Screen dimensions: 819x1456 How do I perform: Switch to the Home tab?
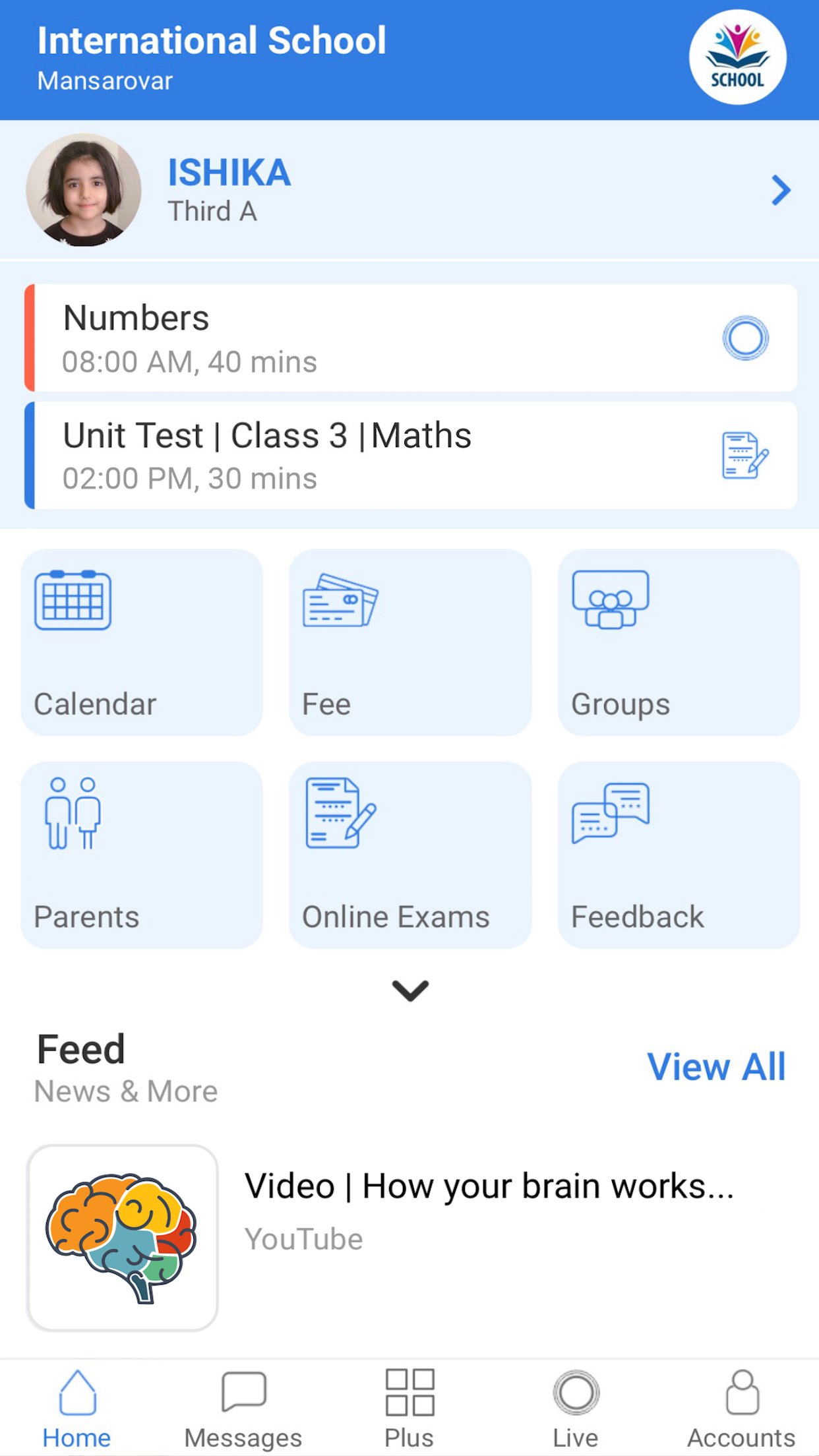[x=77, y=1408]
